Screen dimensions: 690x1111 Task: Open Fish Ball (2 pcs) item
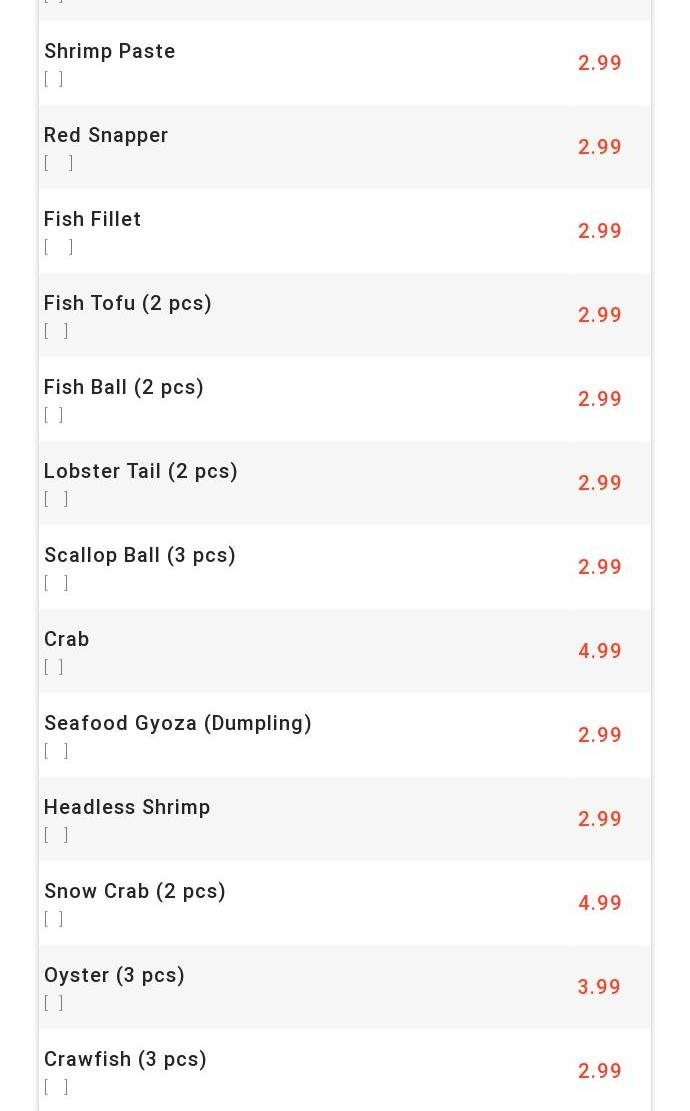[x=124, y=388]
